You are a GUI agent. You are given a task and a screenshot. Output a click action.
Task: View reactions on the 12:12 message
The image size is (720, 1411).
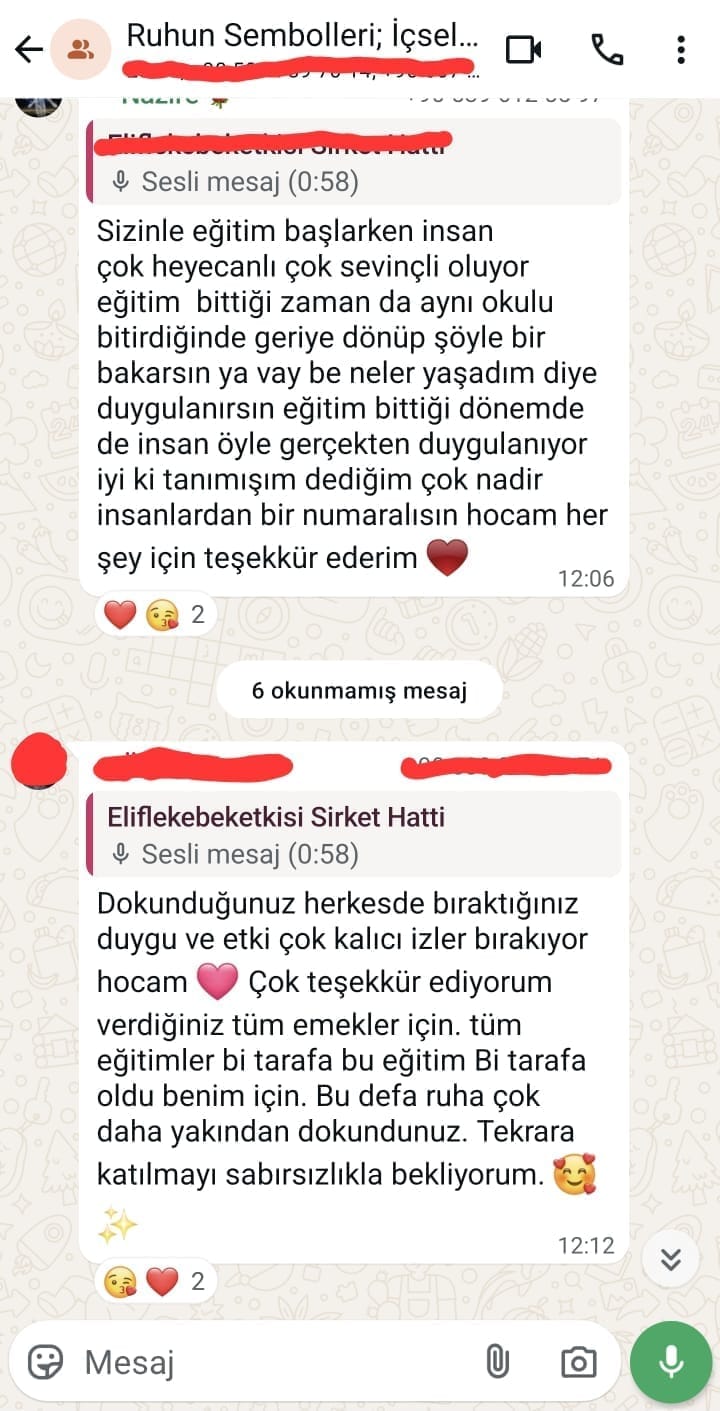coord(157,1281)
